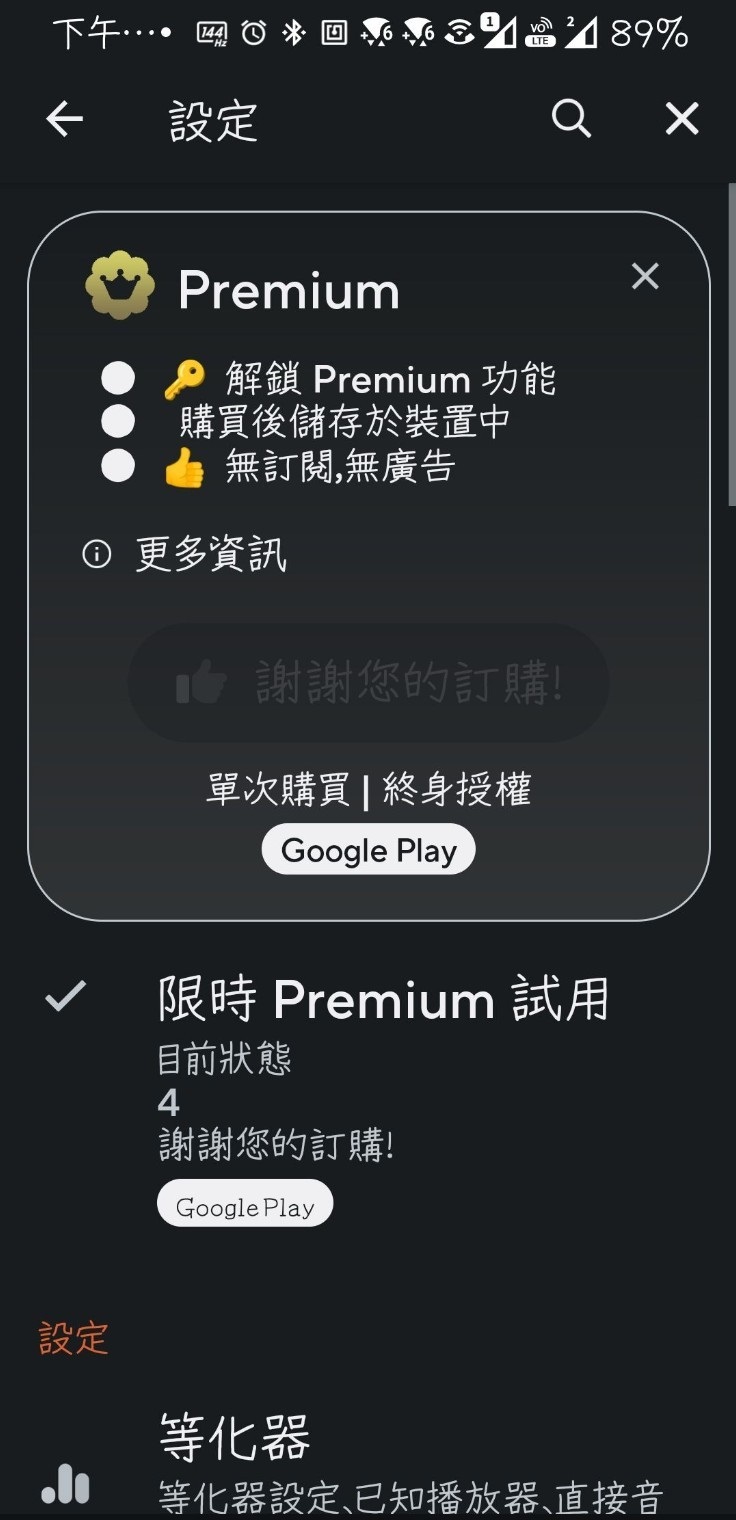Screen dimensions: 736x1520
Task: Open search in settings
Action: click(x=571, y=120)
